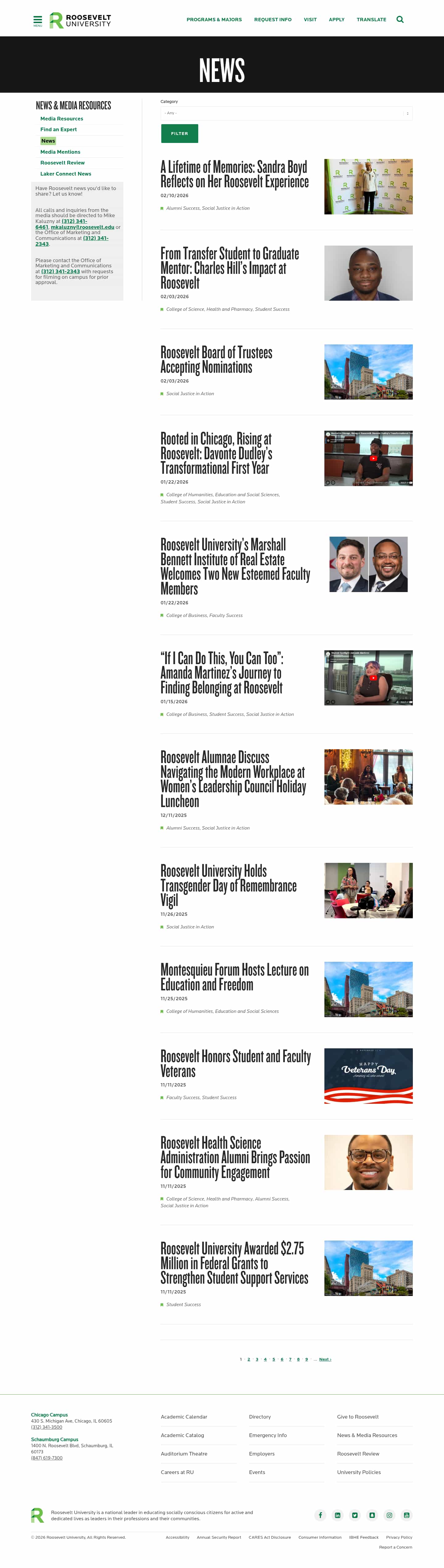Open the Privacy Policy link
The width and height of the screenshot is (444, 1568).
pyautogui.click(x=399, y=1538)
